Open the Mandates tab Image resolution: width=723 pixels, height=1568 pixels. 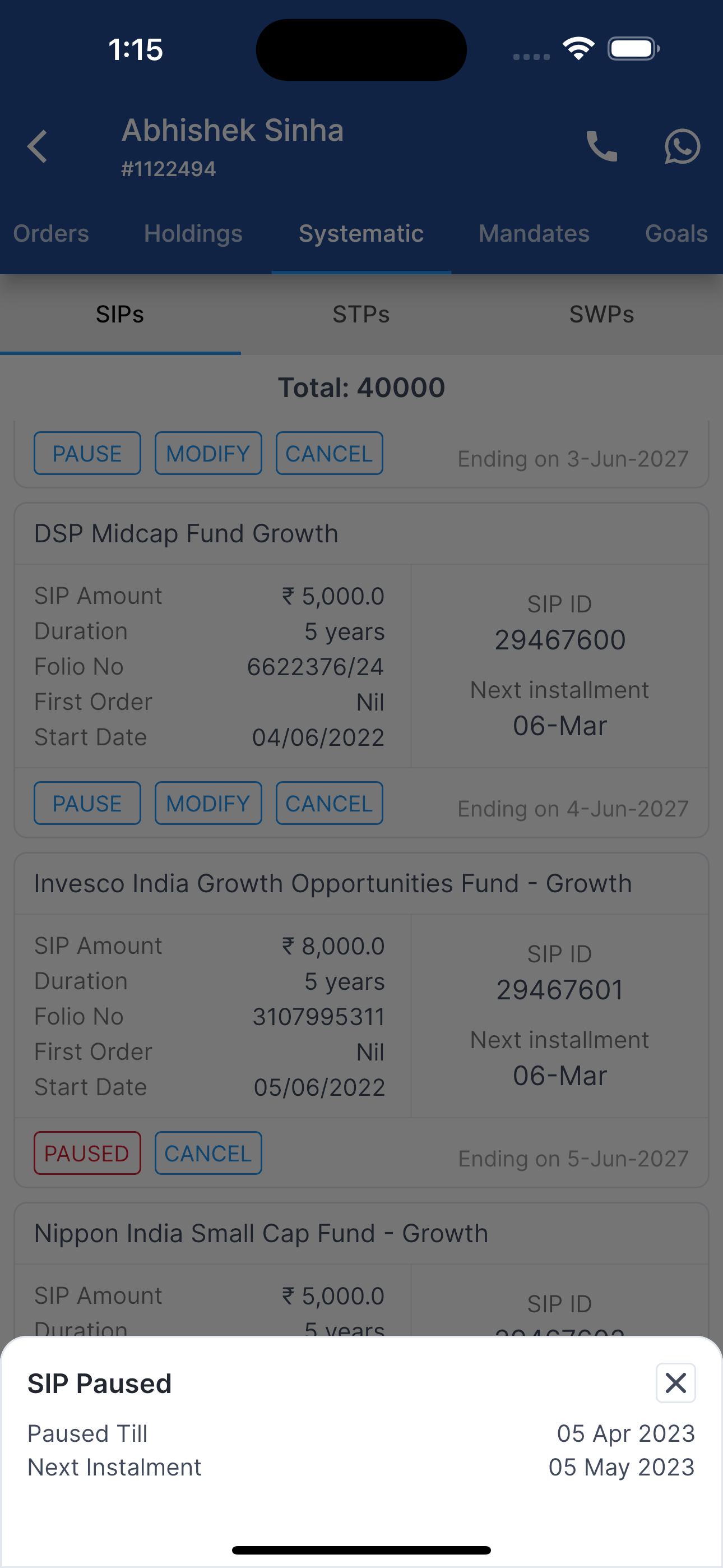(x=534, y=234)
